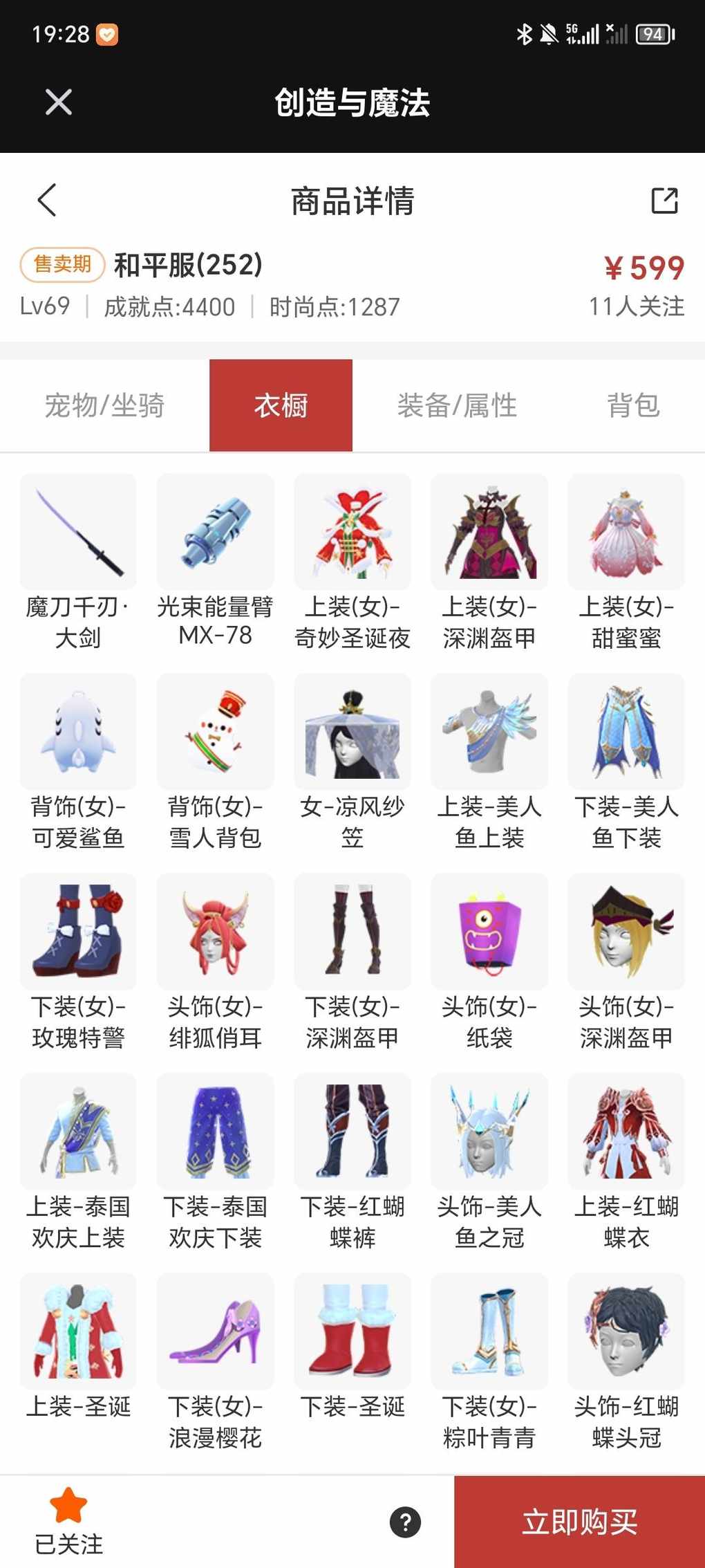The image size is (705, 1568).
Task: Switch to the 背包 tab
Action: [633, 405]
